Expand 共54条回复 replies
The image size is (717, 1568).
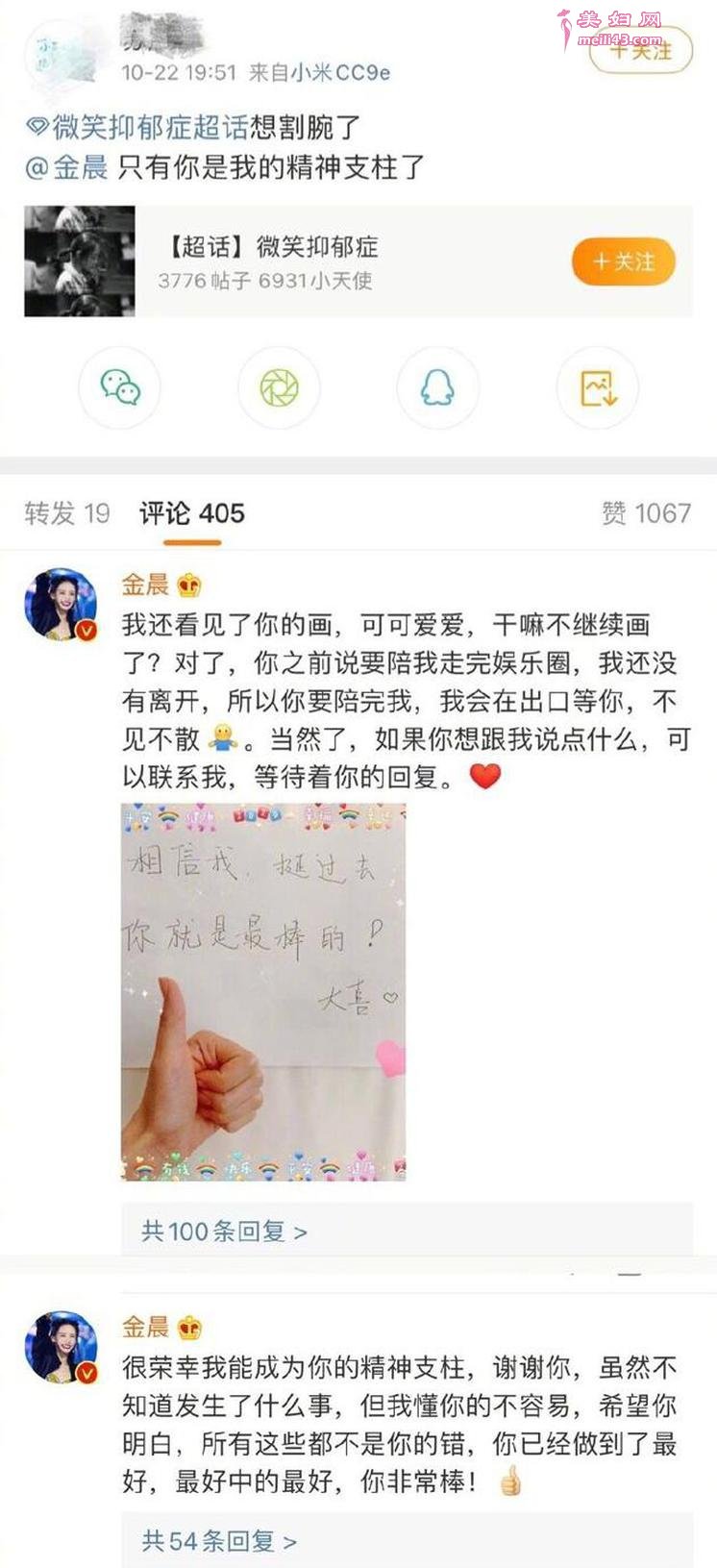click(x=219, y=1541)
